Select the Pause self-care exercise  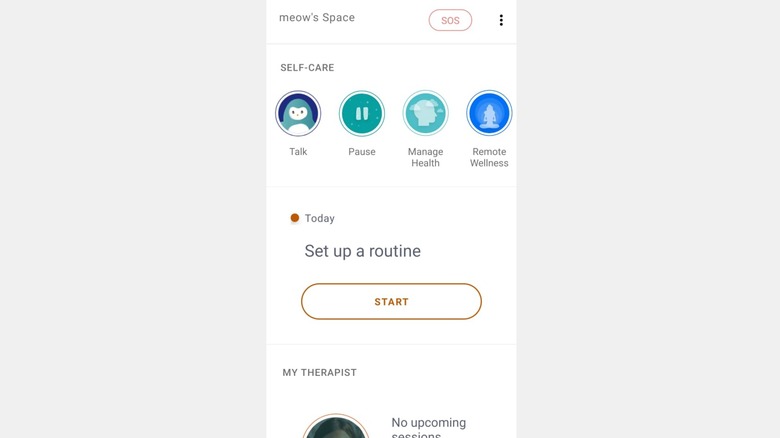362,114
